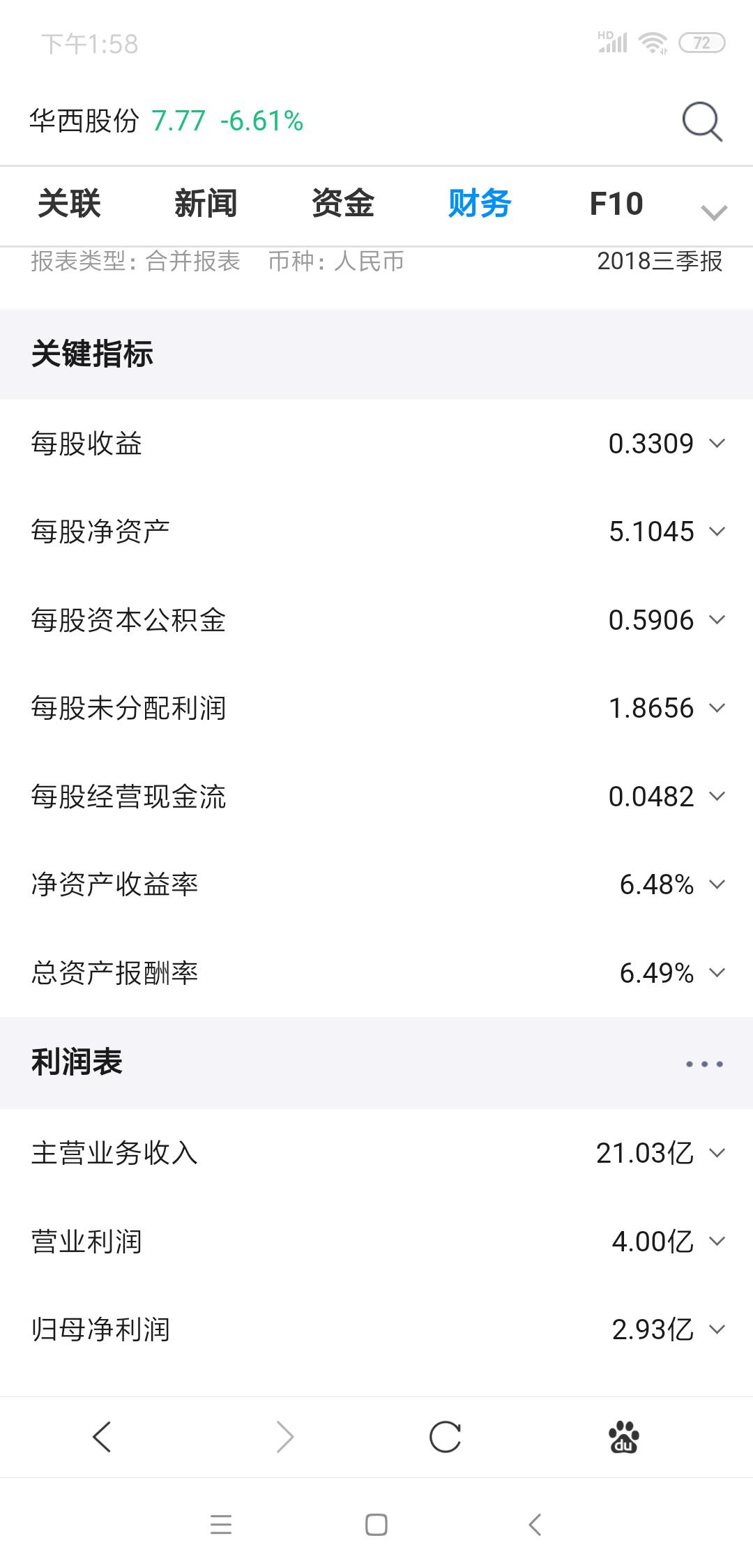Expand the 净资产收益率 row
Image resolution: width=753 pixels, height=1568 pixels.
[717, 884]
